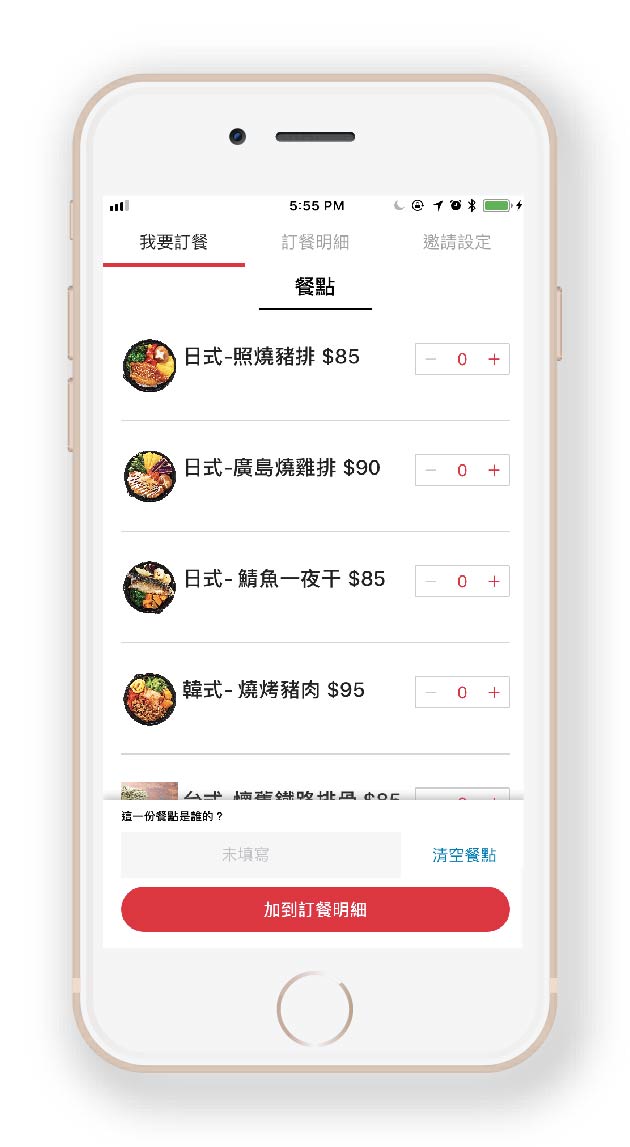Select the 我要訂餐 tab

click(x=174, y=242)
